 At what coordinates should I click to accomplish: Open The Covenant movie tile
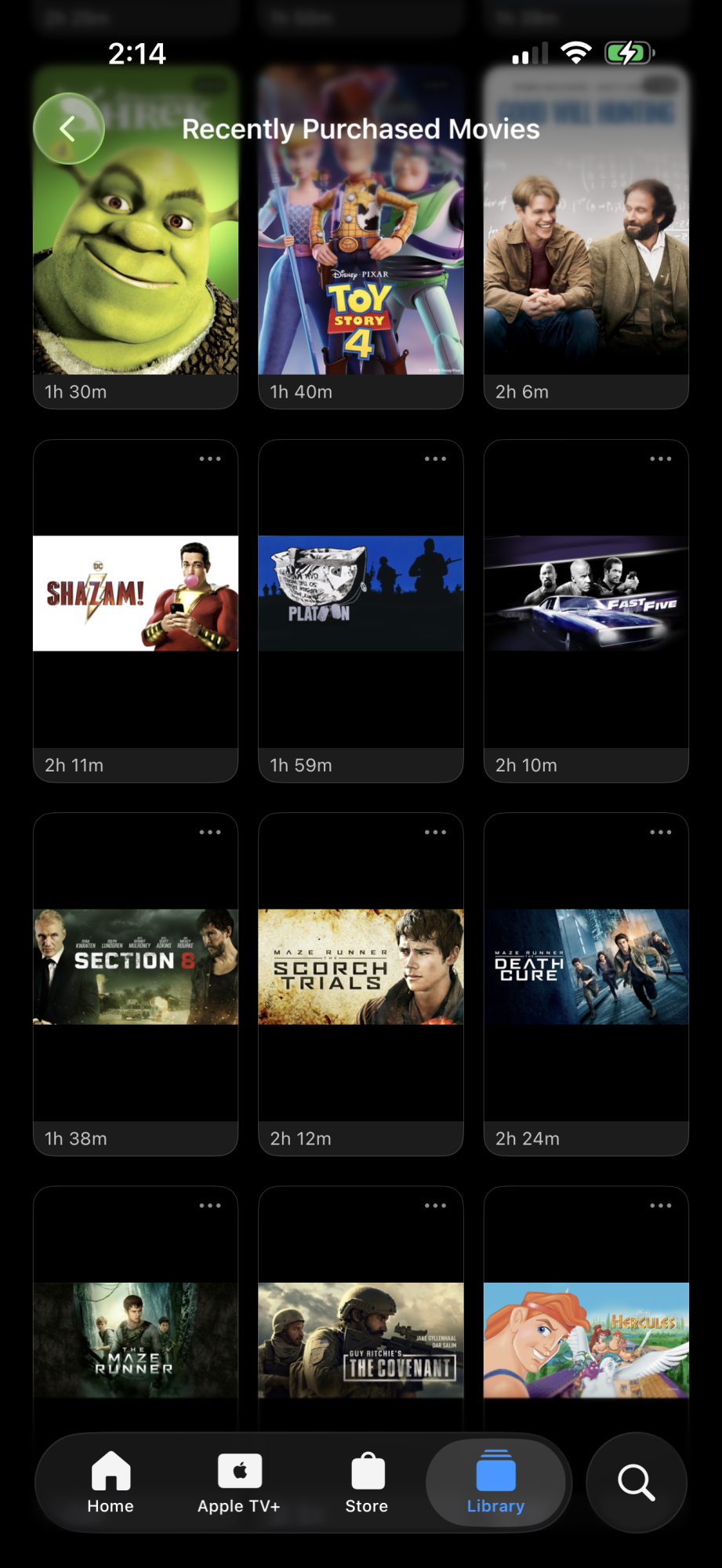(x=361, y=1340)
